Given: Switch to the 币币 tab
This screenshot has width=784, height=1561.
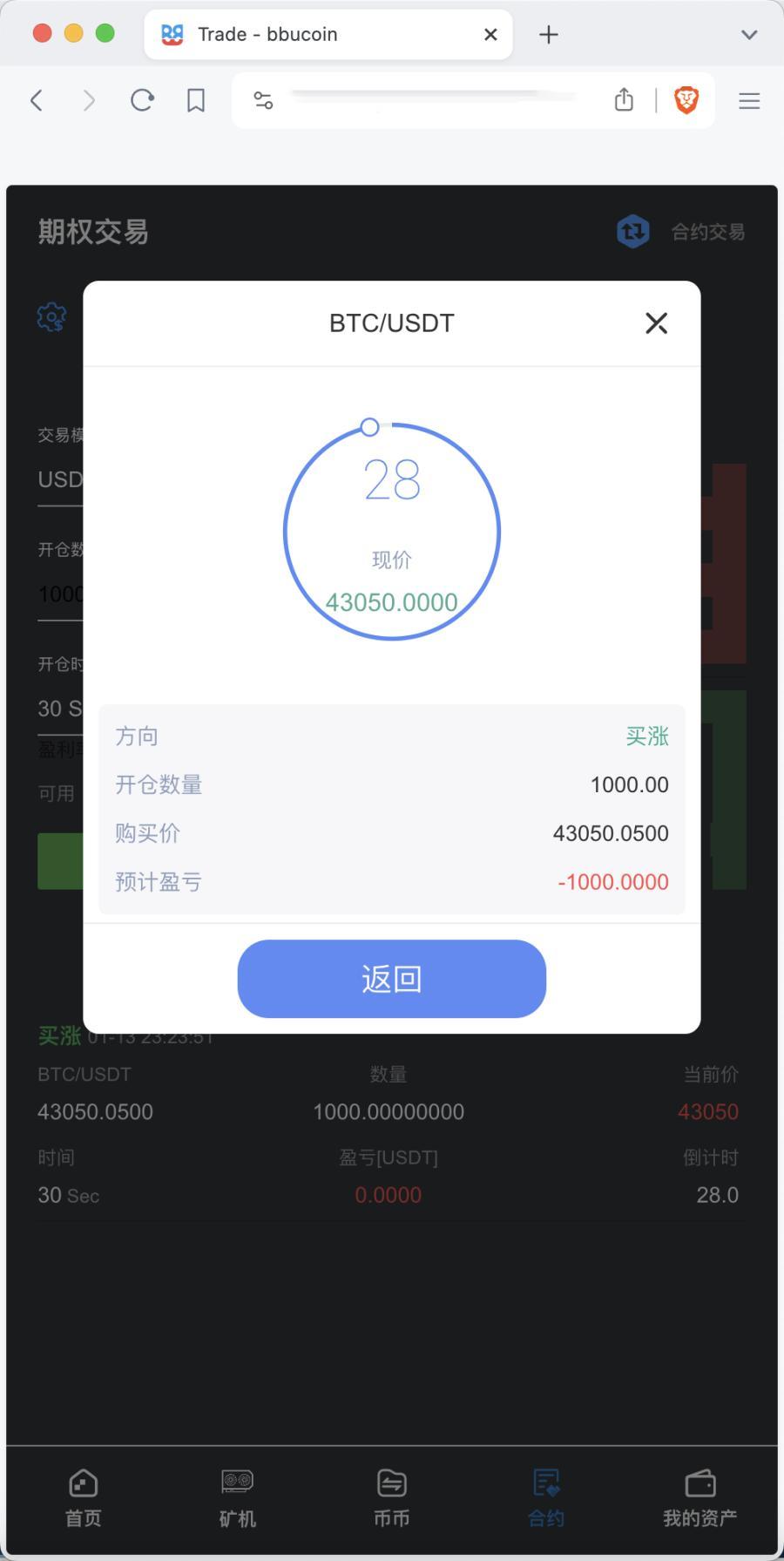Looking at the screenshot, I should [391, 1497].
